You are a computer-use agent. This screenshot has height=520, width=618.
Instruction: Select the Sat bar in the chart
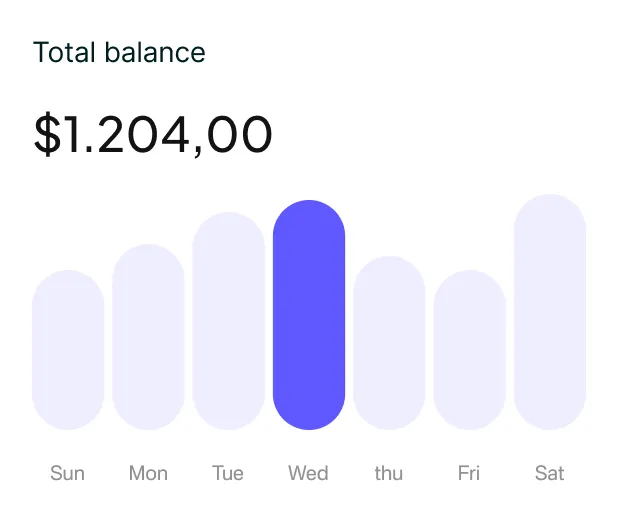click(550, 312)
